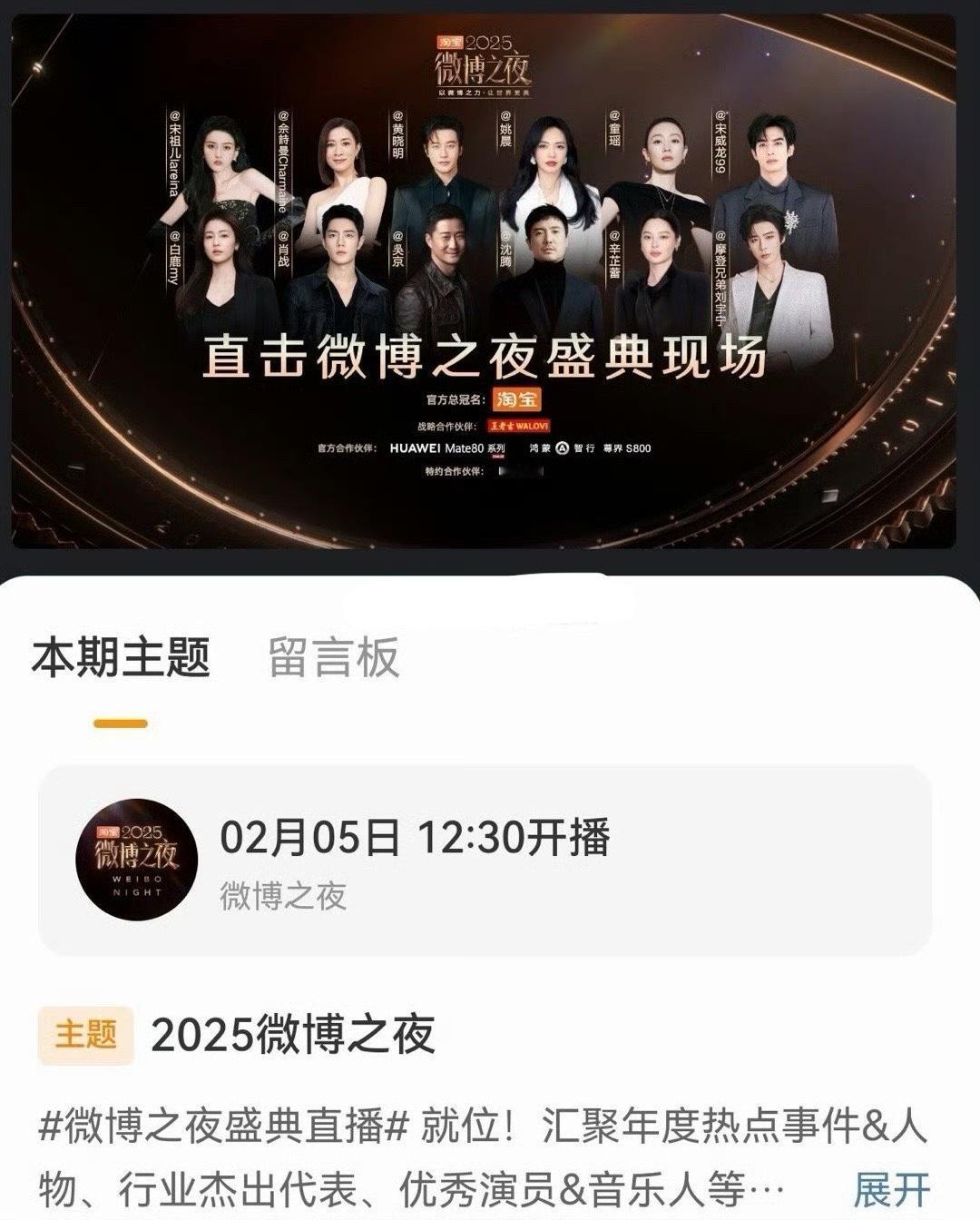This screenshot has height=1220, width=980.
Task: Click the 鸿蒙智行 circular A logo
Action: (x=561, y=448)
